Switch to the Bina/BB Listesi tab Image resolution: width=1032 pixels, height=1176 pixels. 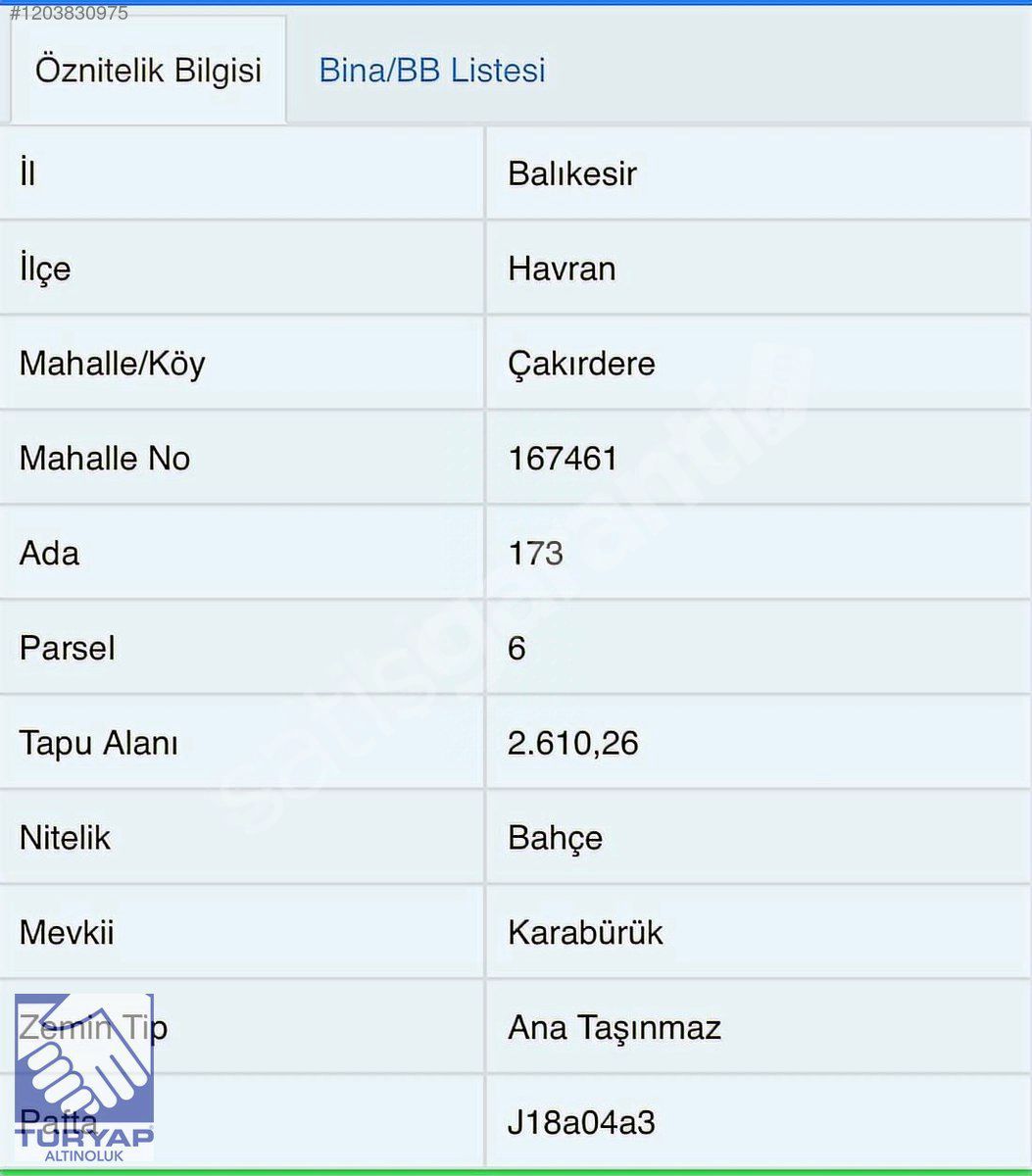[432, 71]
